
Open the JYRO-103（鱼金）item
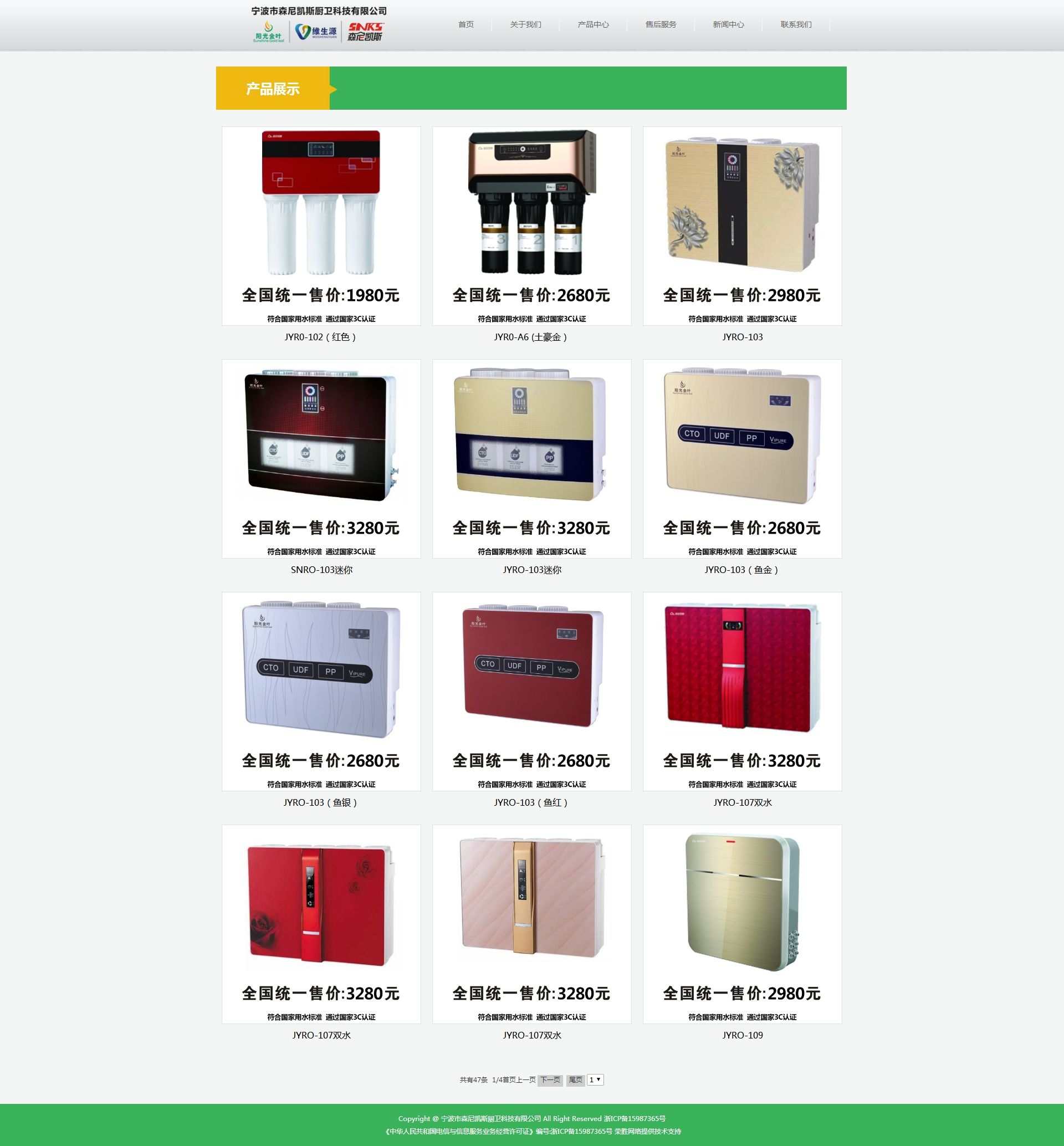point(742,458)
